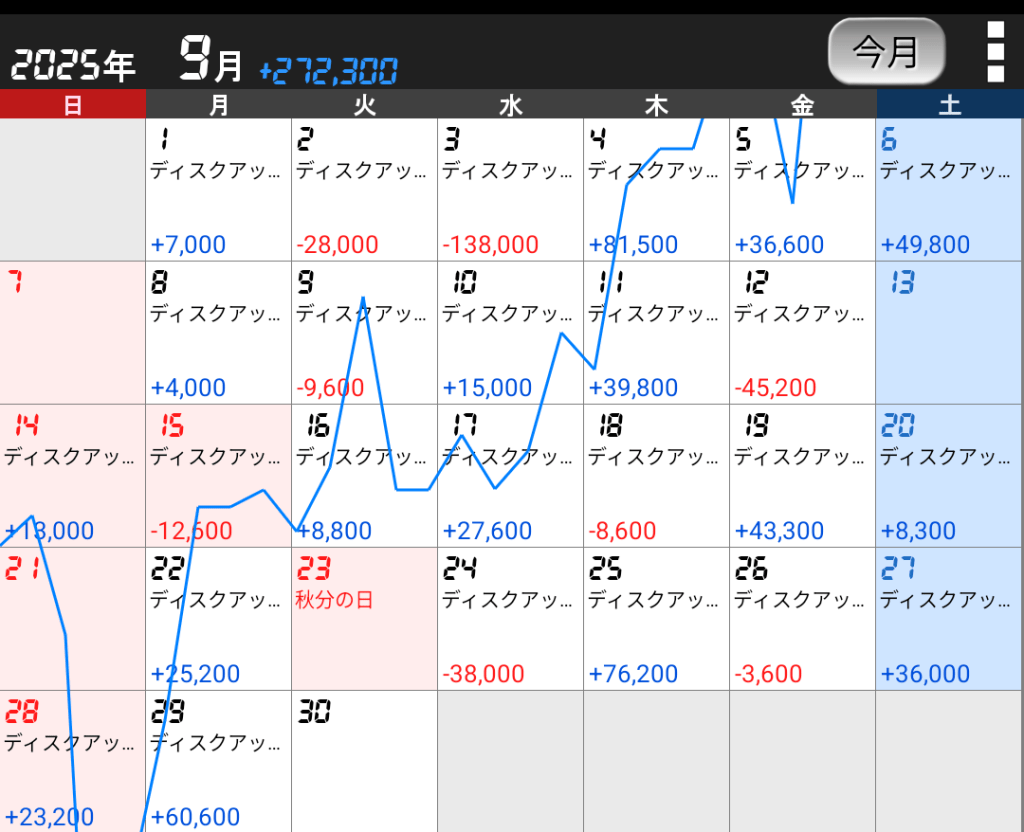Open September 12 entry with -45,200
The image size is (1024, 832).
coord(802,333)
